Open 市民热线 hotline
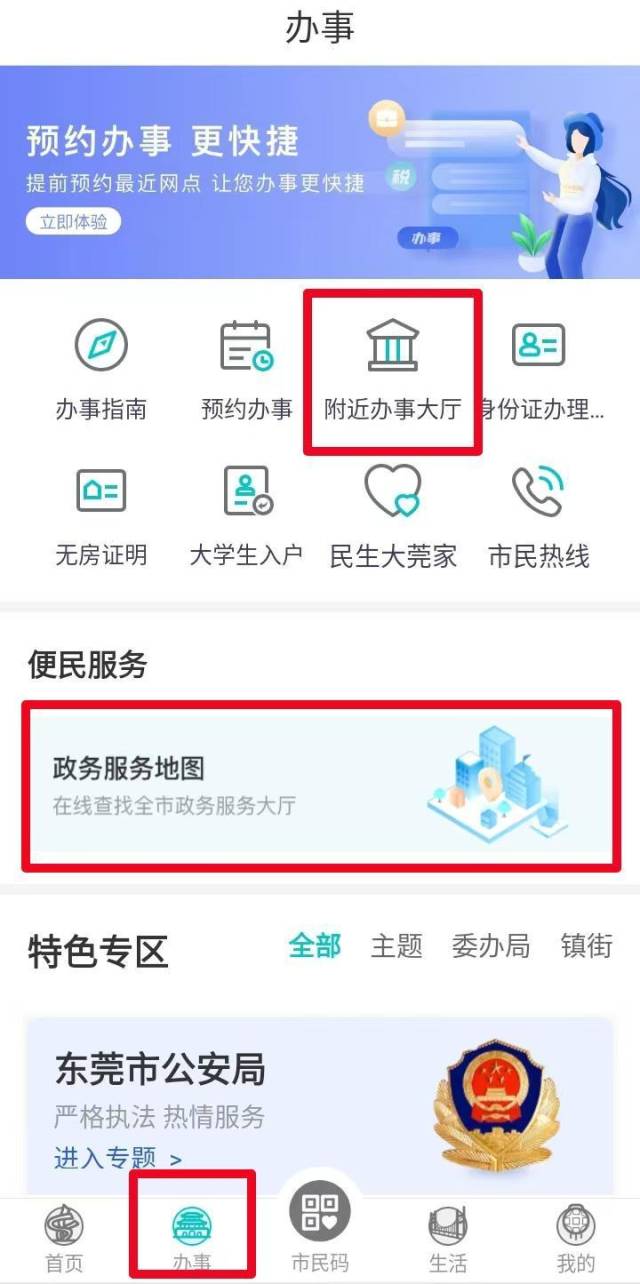 [x=538, y=517]
